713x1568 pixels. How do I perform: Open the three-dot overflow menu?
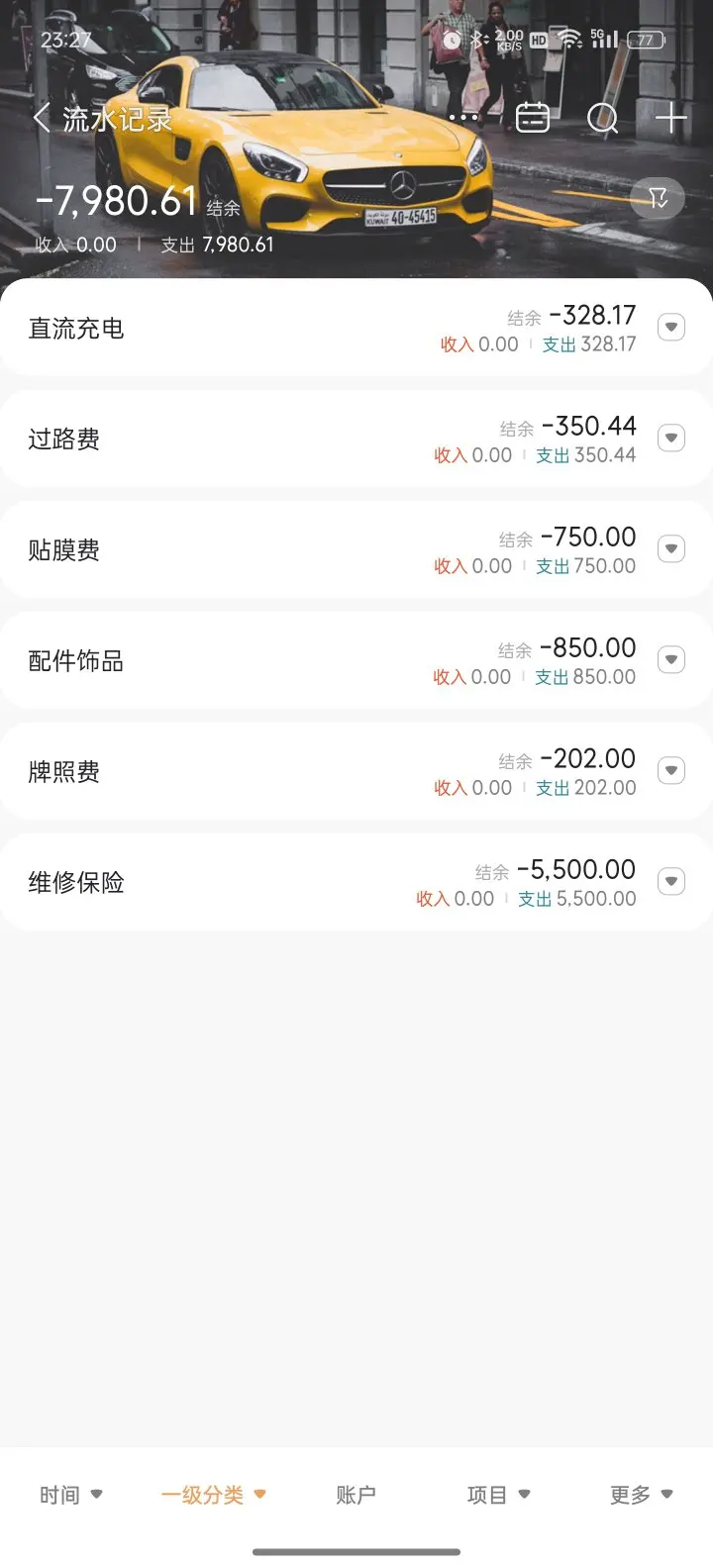pos(463,118)
